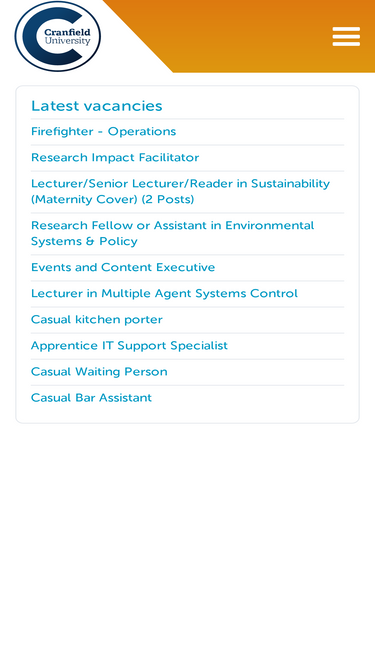This screenshot has width=375, height=667.
Task: Open the Casual Bar Assistant vacancy
Action: click(x=91, y=398)
